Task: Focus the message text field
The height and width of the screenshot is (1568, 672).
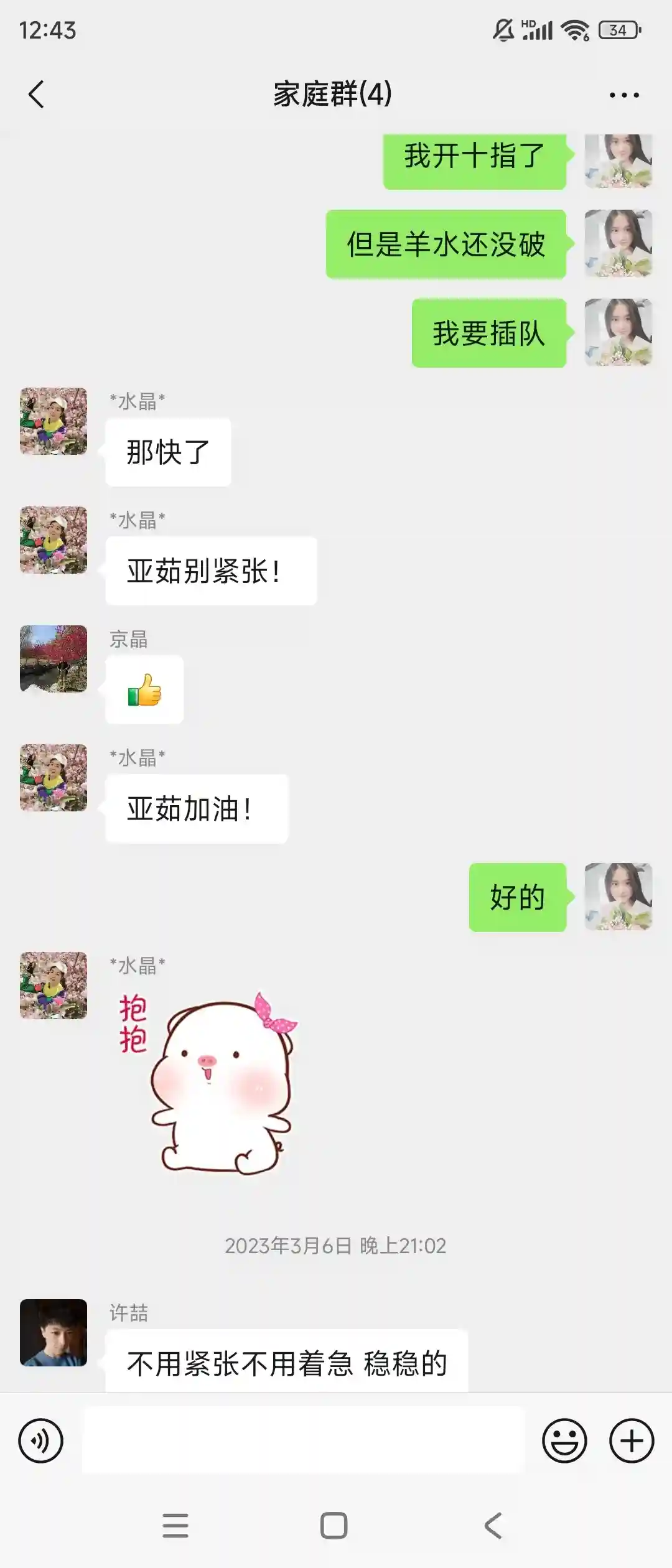Action: [303, 1440]
